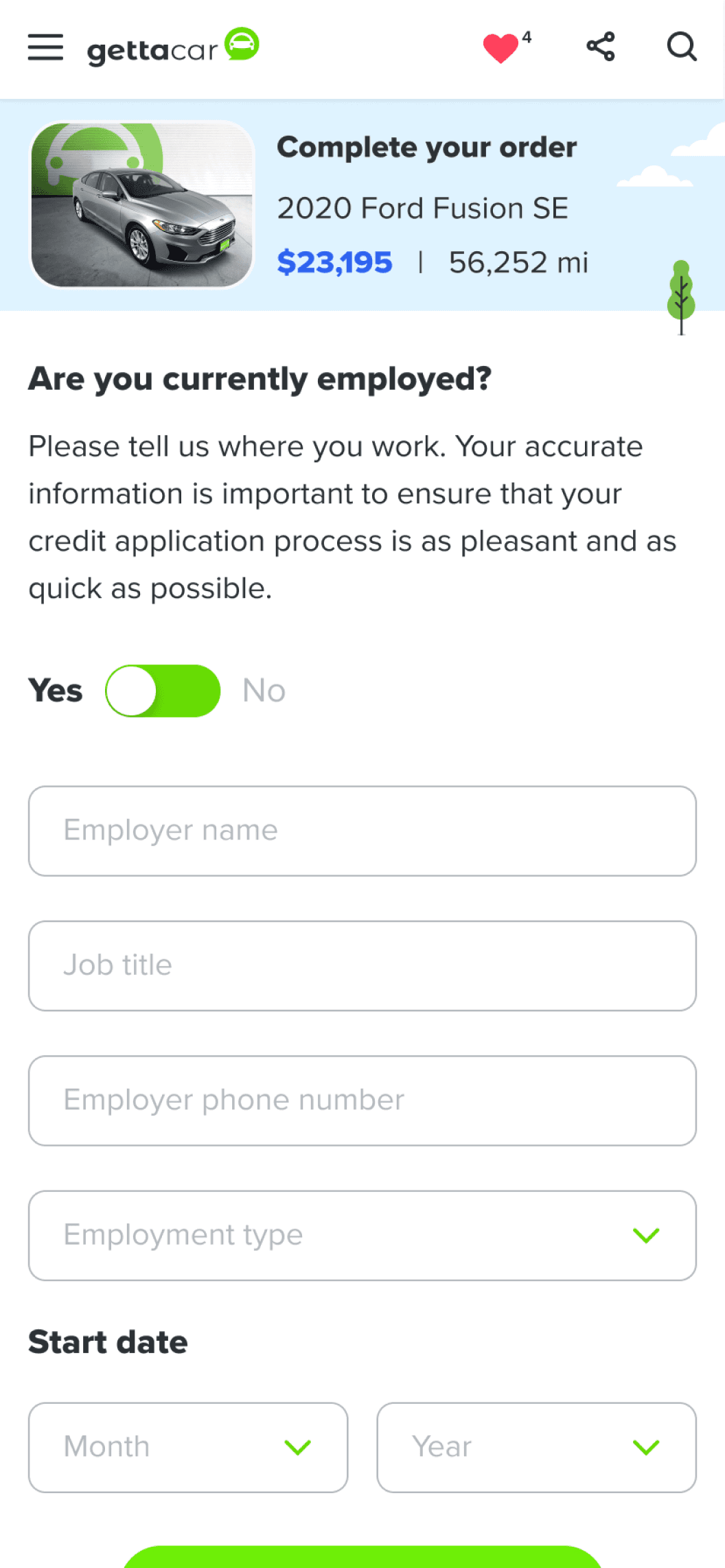Open the start date Month dropdown
This screenshot has width=725, height=1568.
[x=188, y=1447]
